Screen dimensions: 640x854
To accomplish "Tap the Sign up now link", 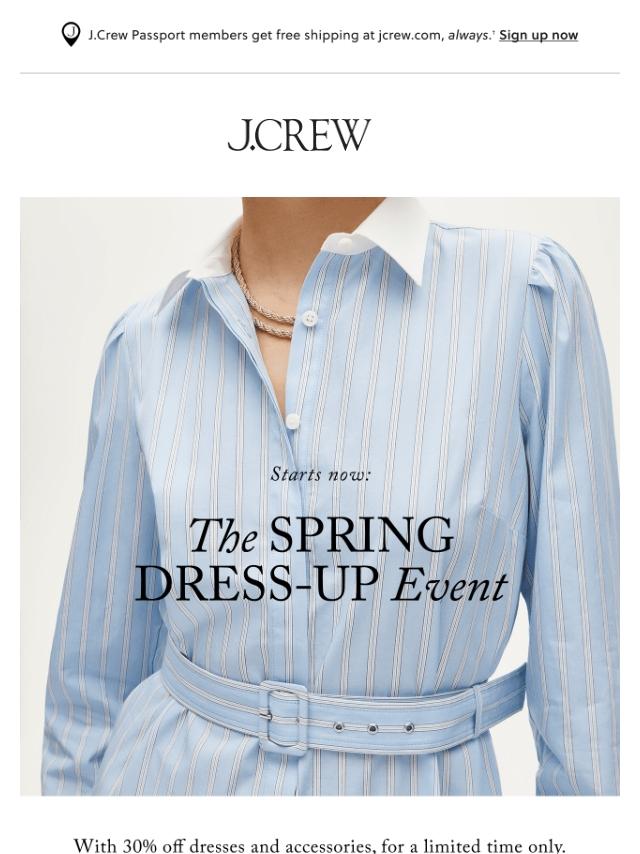I will click(538, 35).
